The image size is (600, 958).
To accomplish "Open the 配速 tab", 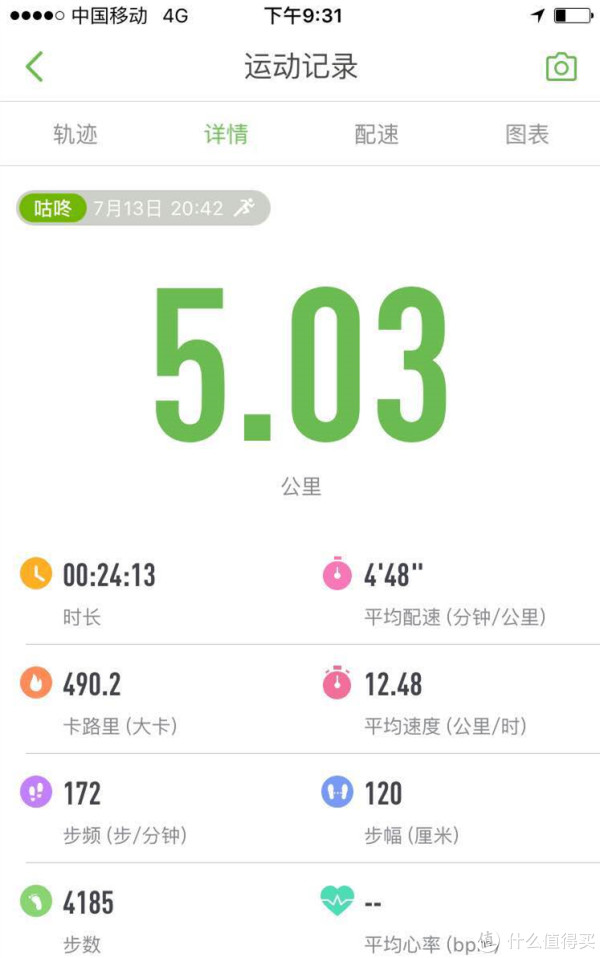I will 376,134.
